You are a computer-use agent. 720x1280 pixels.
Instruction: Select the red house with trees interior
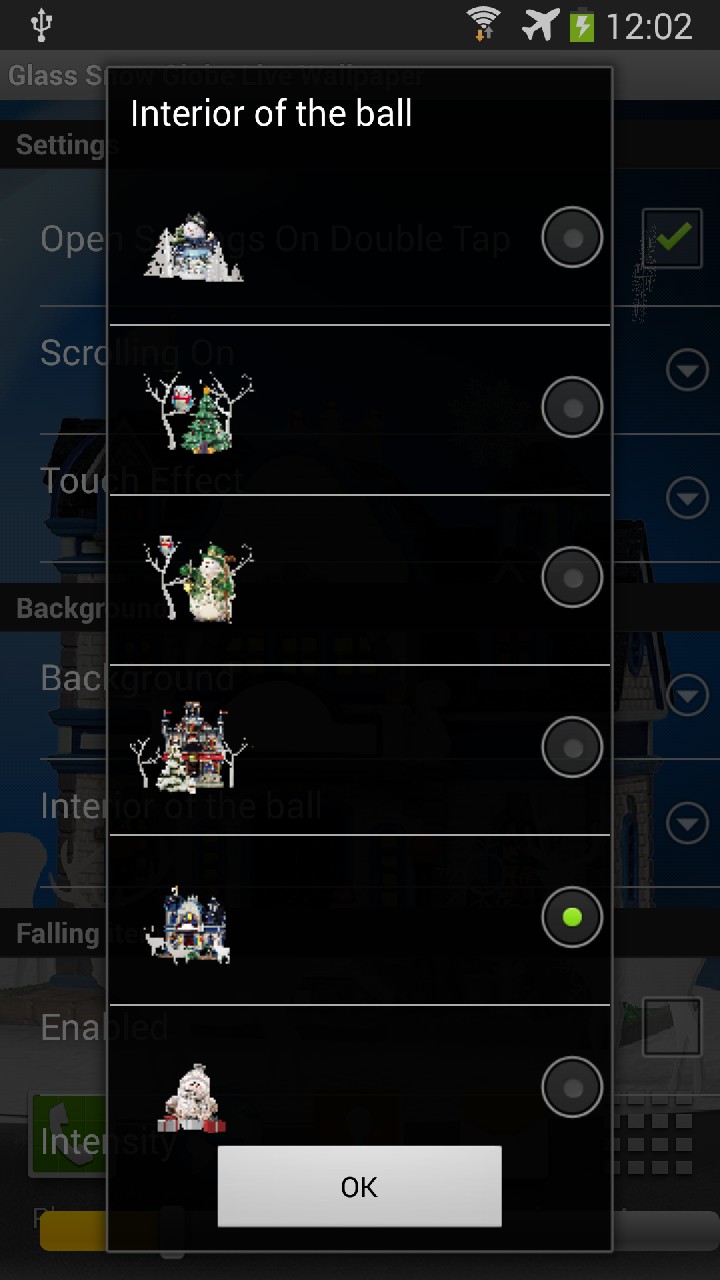[360, 750]
